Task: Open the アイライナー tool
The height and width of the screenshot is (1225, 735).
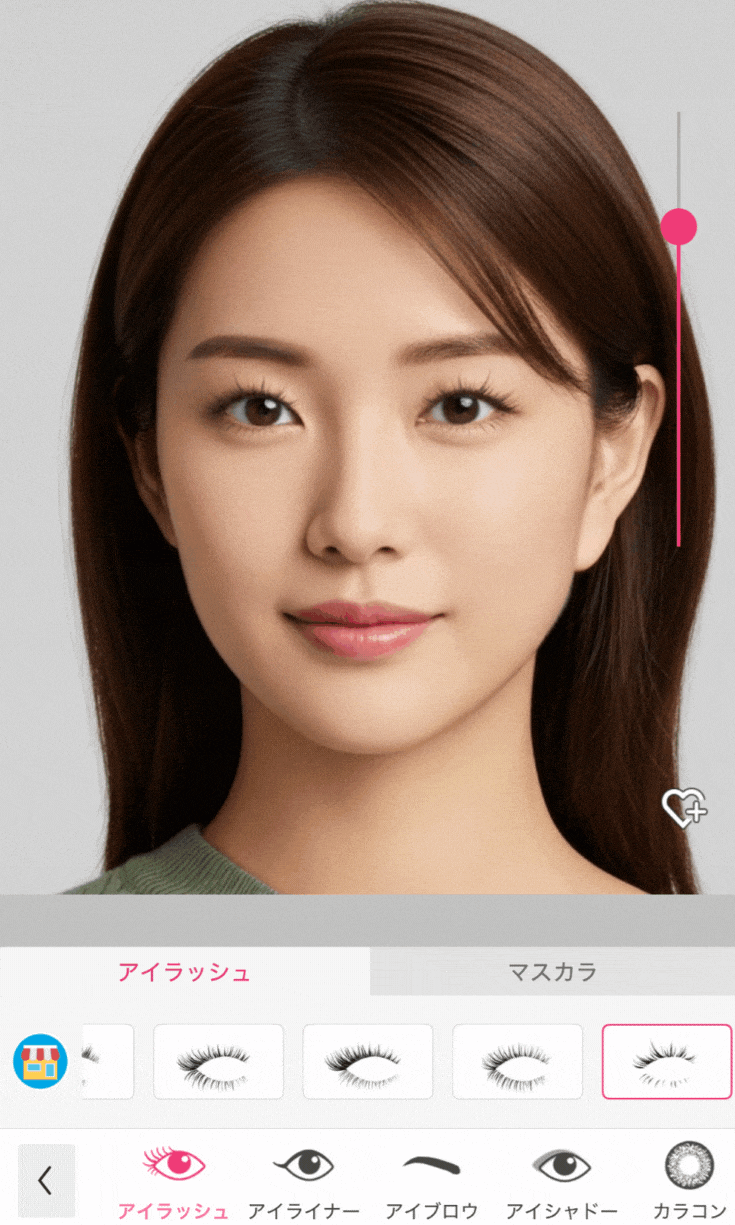Action: [x=303, y=1182]
